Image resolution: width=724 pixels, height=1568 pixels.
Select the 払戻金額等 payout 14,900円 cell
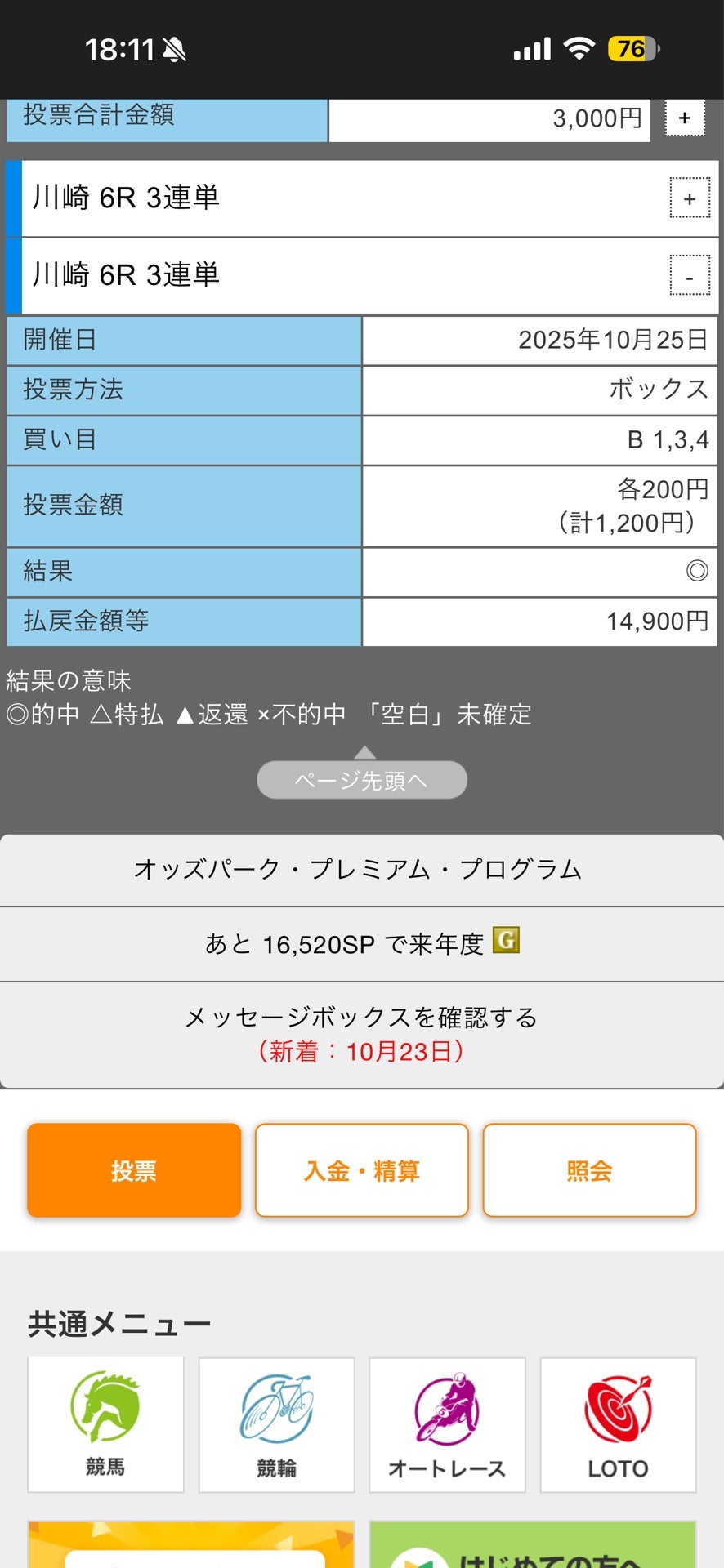(541, 622)
